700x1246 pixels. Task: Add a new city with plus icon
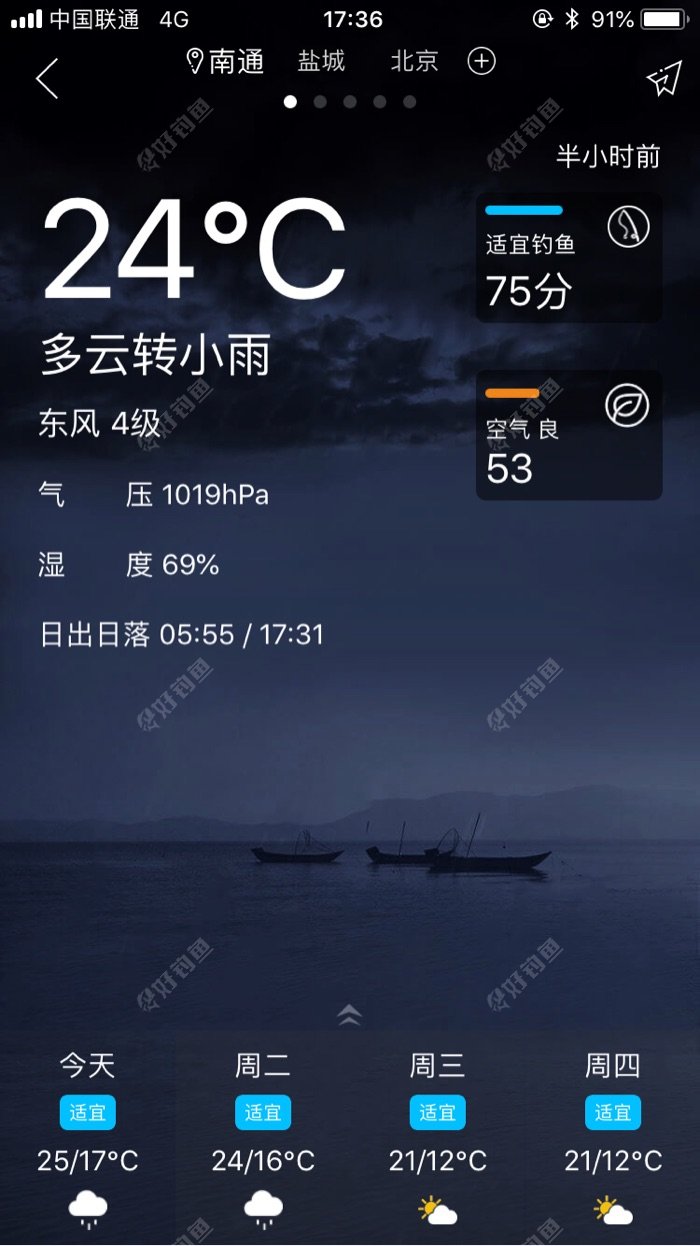click(x=482, y=62)
